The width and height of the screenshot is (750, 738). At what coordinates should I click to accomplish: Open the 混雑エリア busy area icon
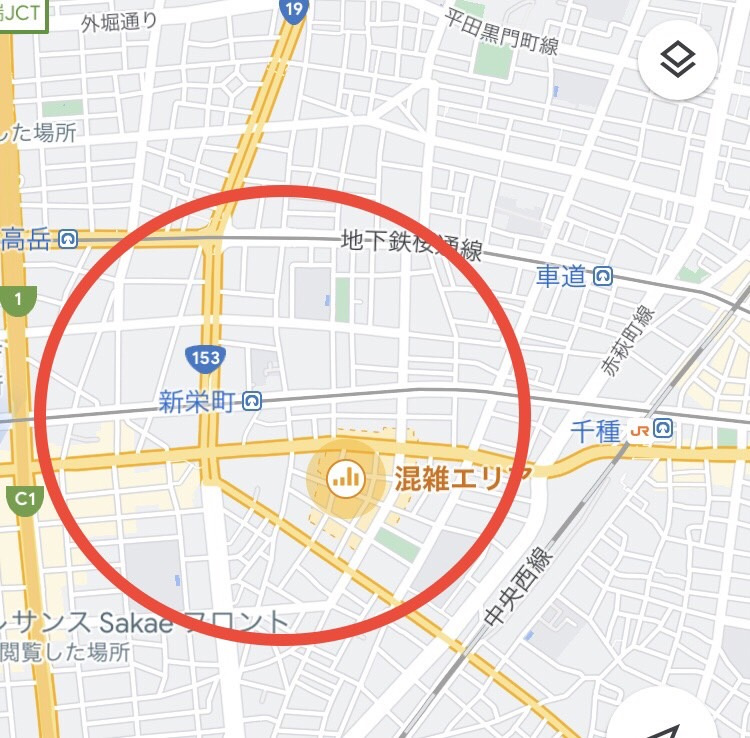(x=346, y=478)
